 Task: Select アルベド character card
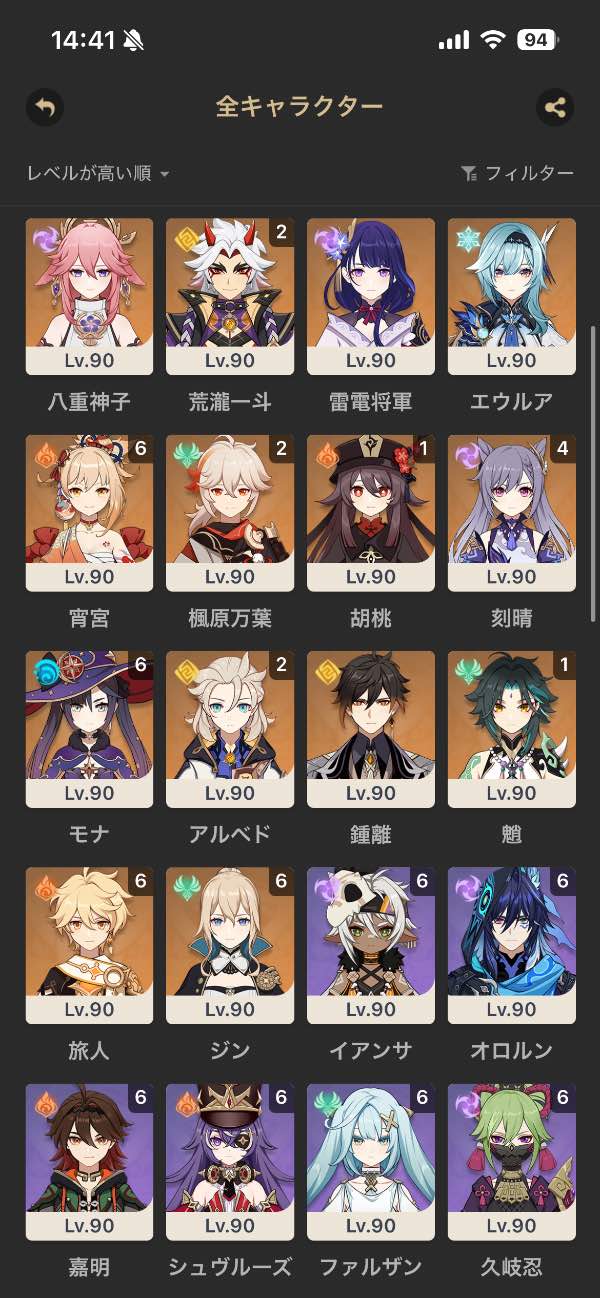click(230, 729)
